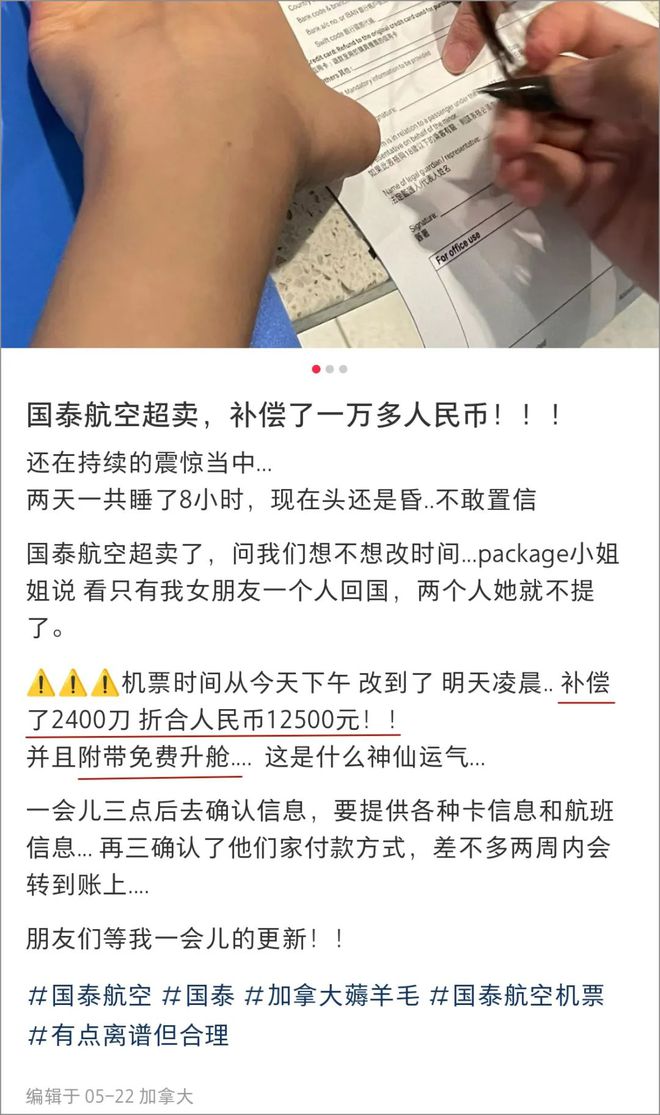View the post photo full screen
660x1115 pixels.
pyautogui.click(x=330, y=175)
